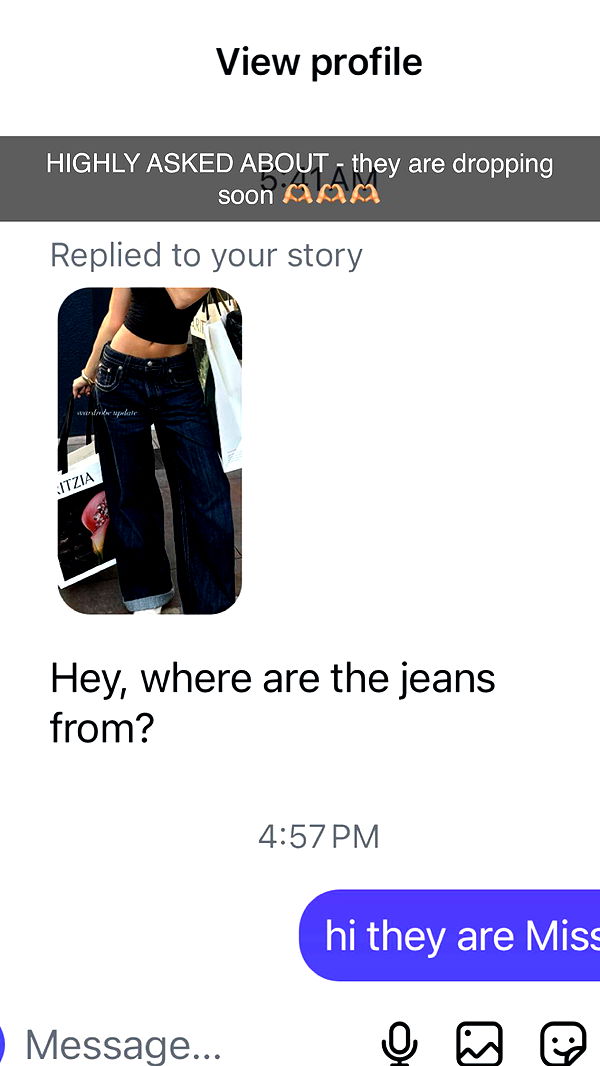Open the sticker picker icon
This screenshot has width=600, height=1066.
[x=563, y=1045]
